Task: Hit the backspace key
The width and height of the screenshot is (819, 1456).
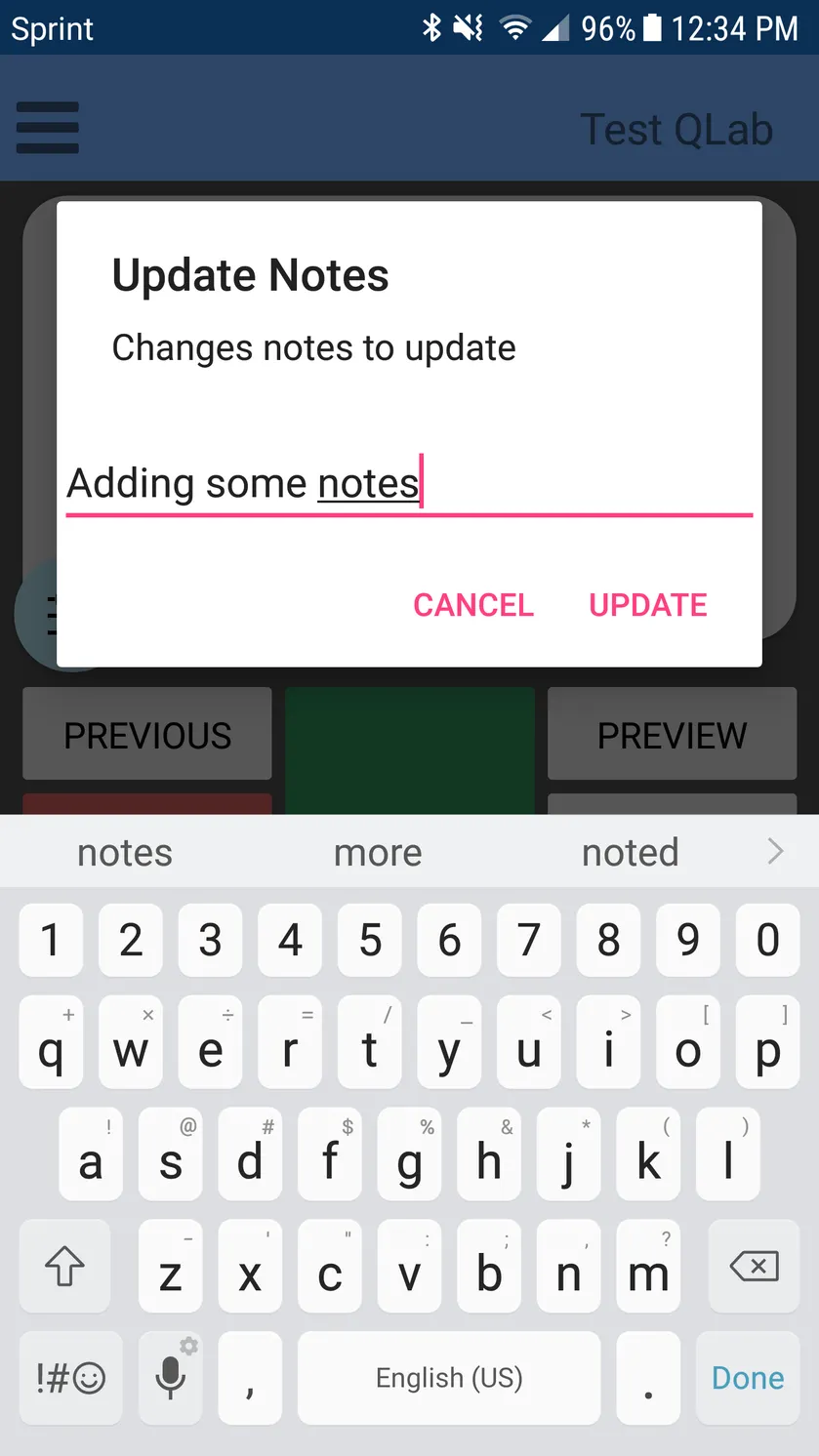Action: [755, 1267]
